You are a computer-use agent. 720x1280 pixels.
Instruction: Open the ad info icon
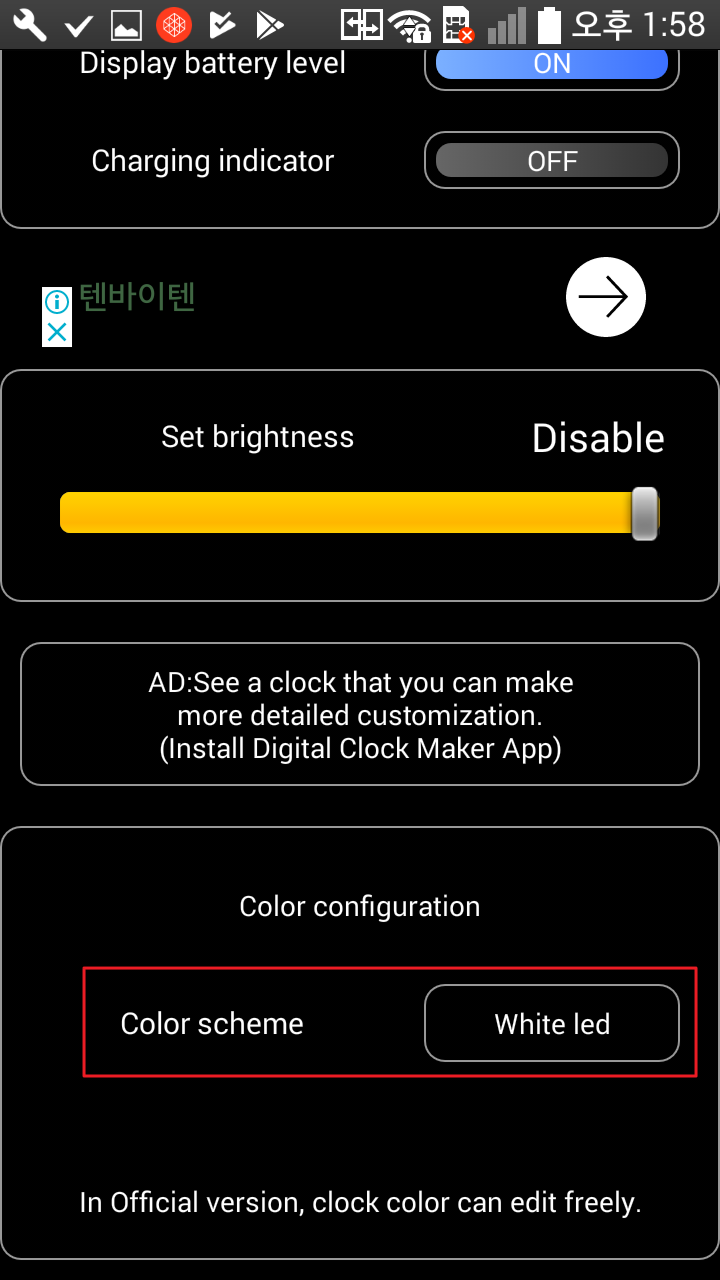[x=57, y=302]
